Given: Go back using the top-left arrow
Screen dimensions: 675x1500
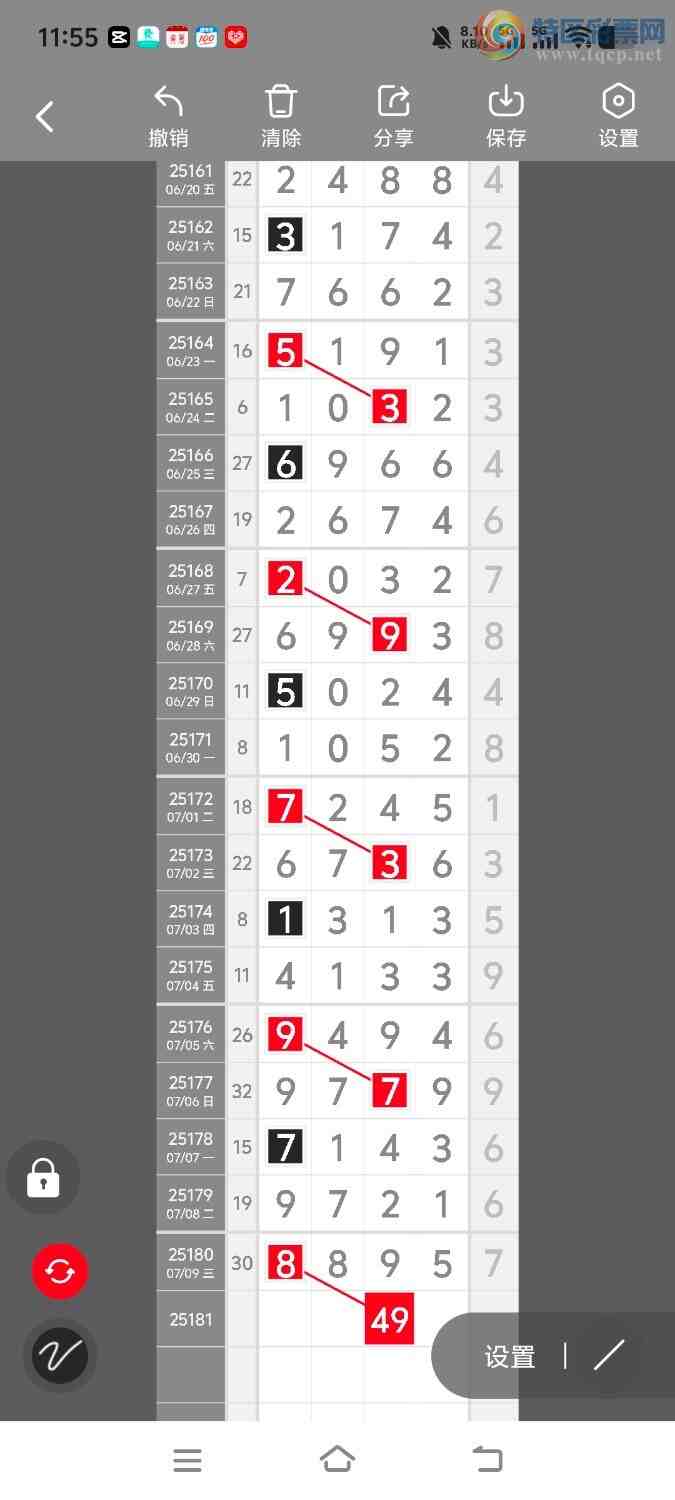Looking at the screenshot, I should click(44, 117).
